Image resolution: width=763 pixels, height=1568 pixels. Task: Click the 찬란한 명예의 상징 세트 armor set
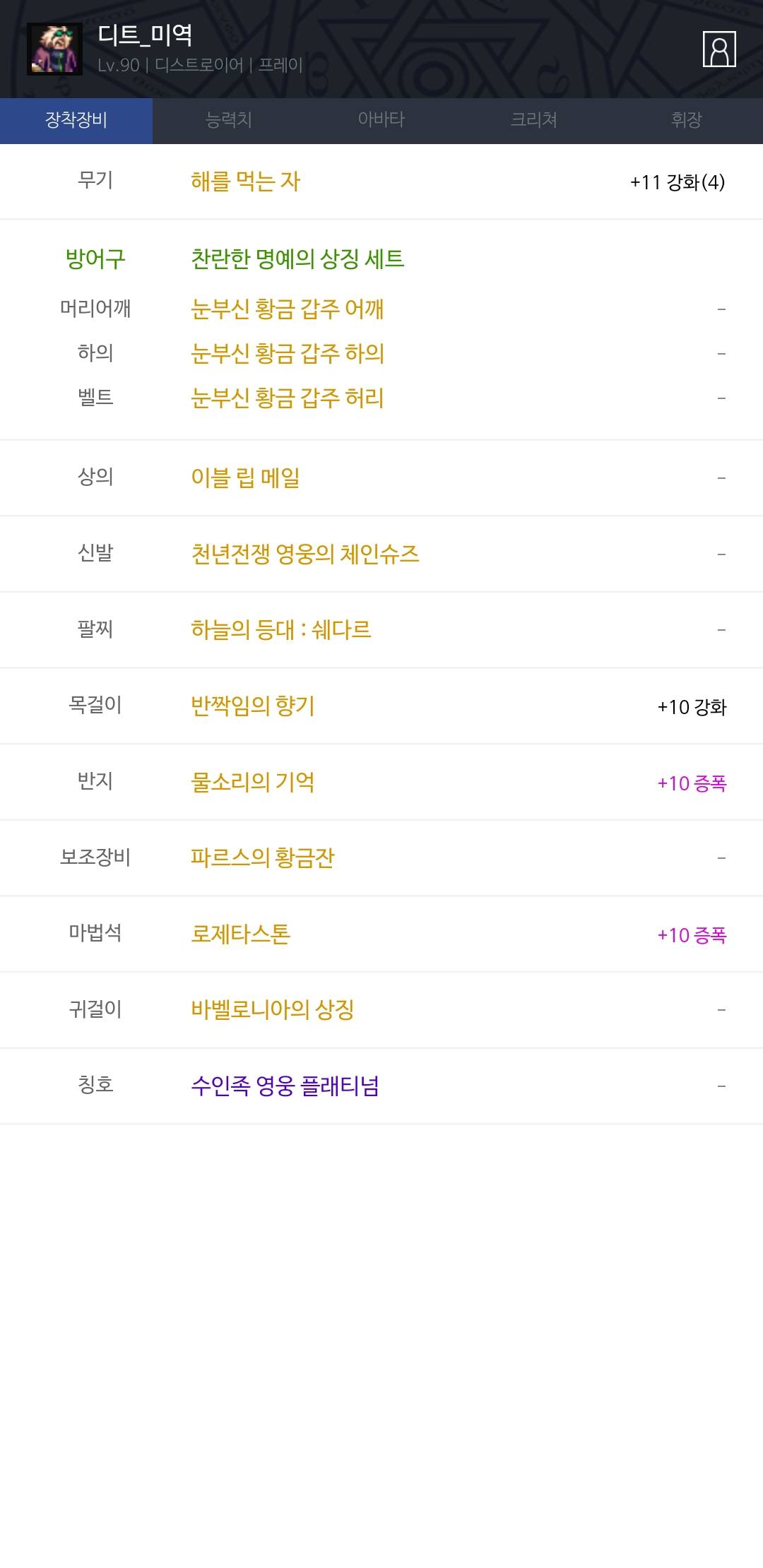(x=298, y=259)
